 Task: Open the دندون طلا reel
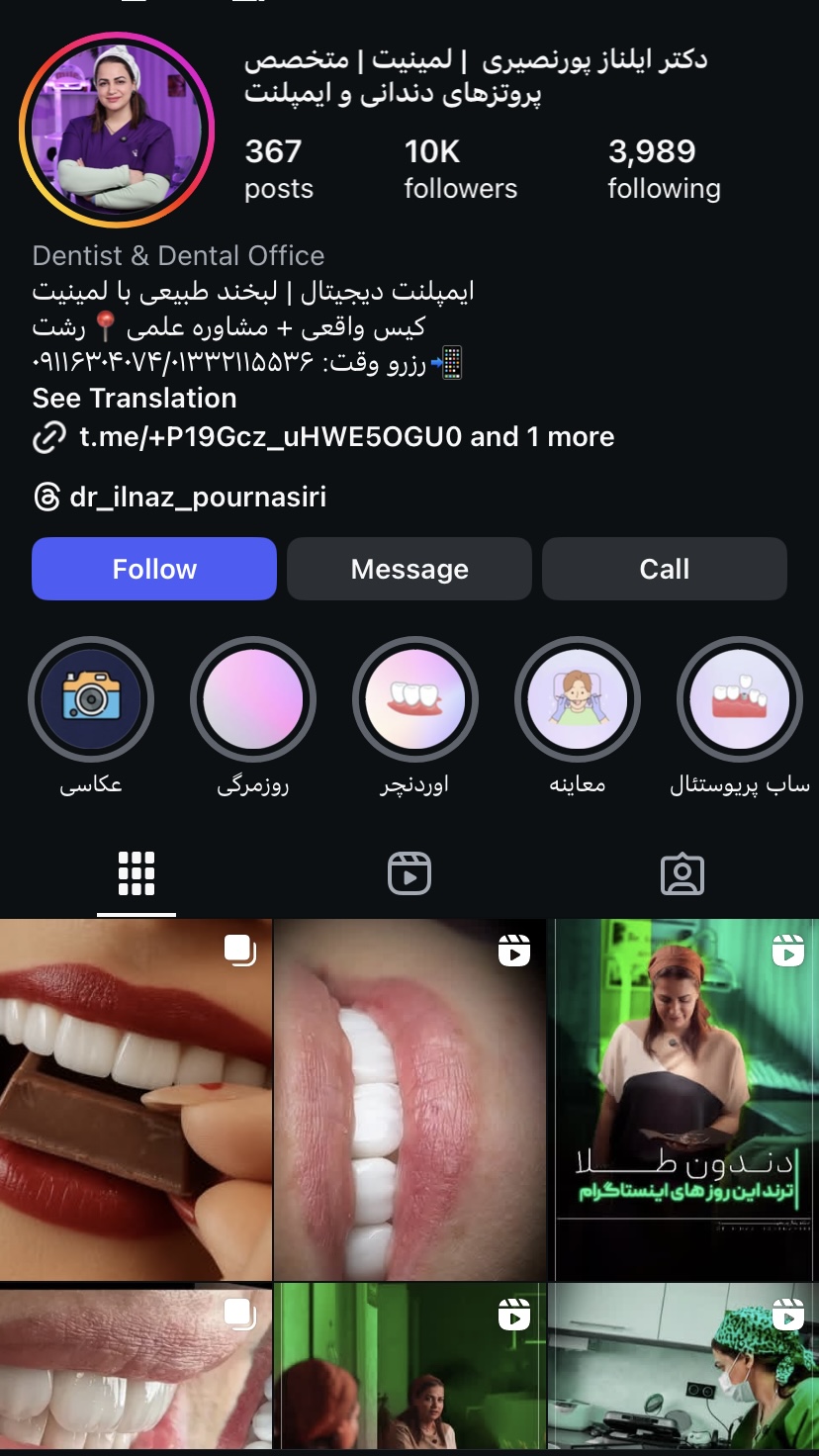(683, 1098)
